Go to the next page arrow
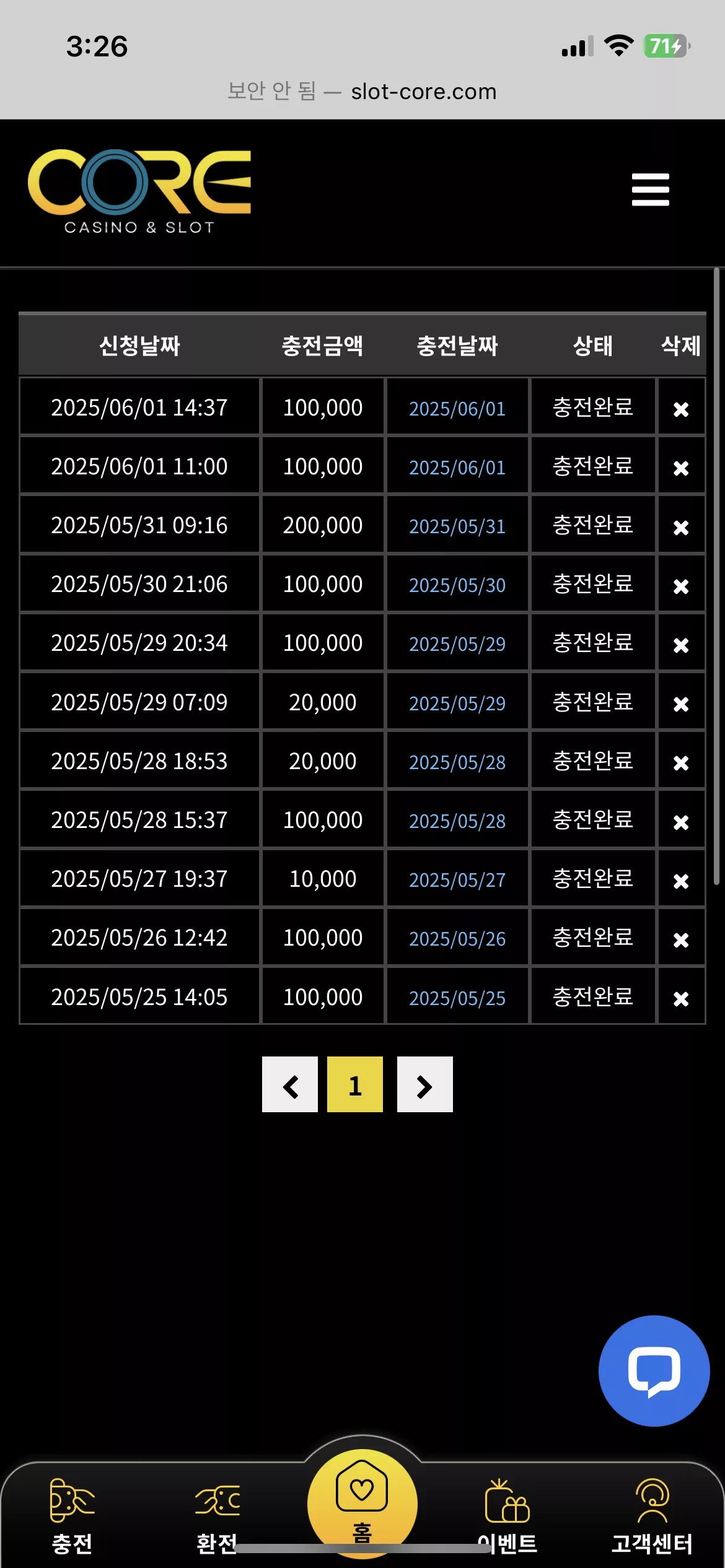This screenshot has height=1568, width=725. [425, 1084]
